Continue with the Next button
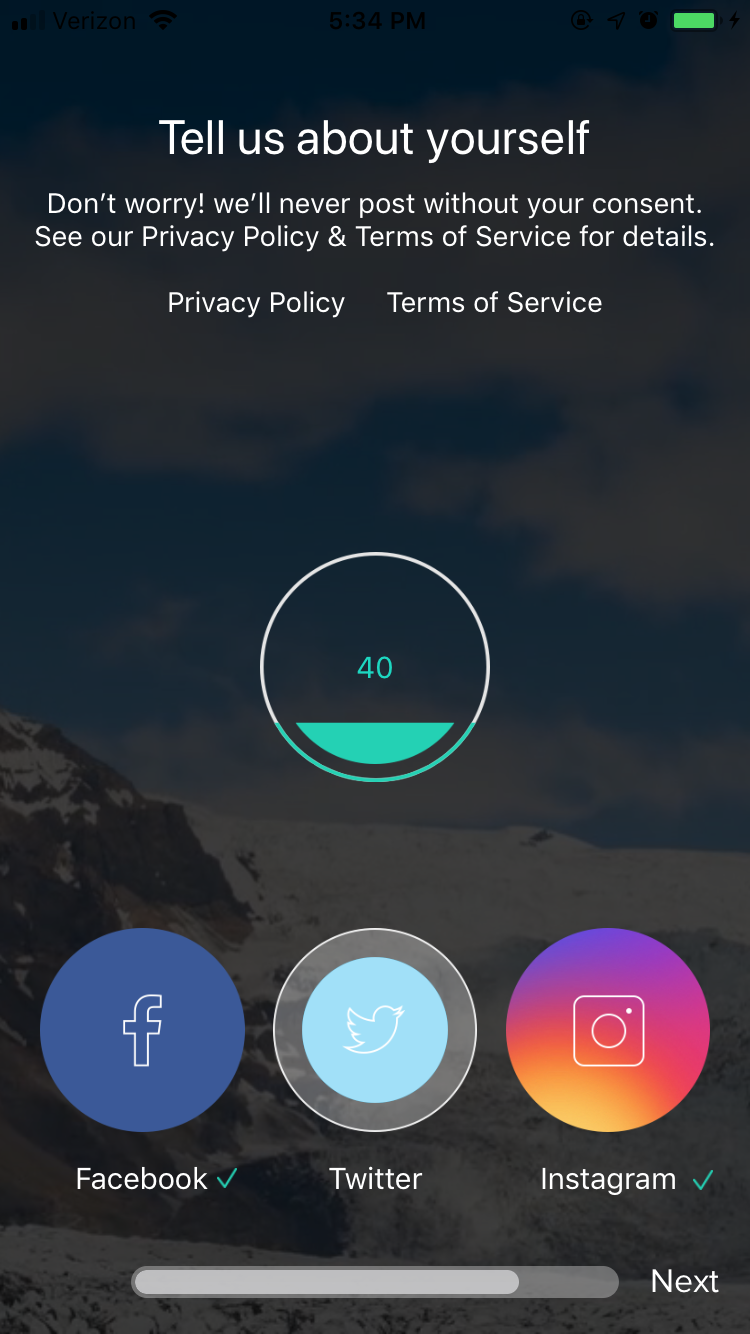Image resolution: width=750 pixels, height=1334 pixels. click(x=684, y=1281)
